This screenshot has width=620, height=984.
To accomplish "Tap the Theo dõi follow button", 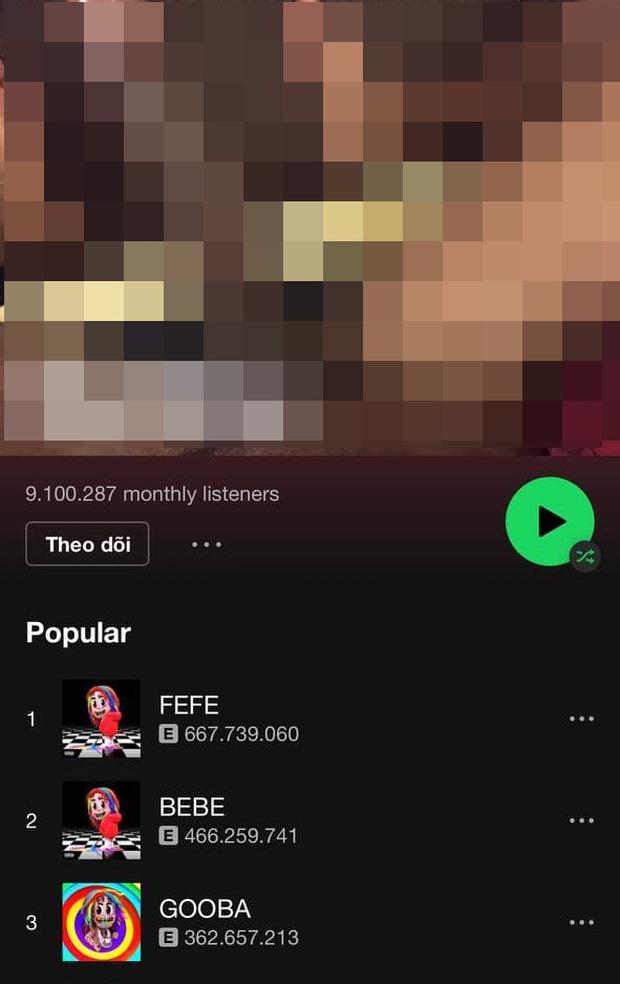I will pyautogui.click(x=87, y=545).
